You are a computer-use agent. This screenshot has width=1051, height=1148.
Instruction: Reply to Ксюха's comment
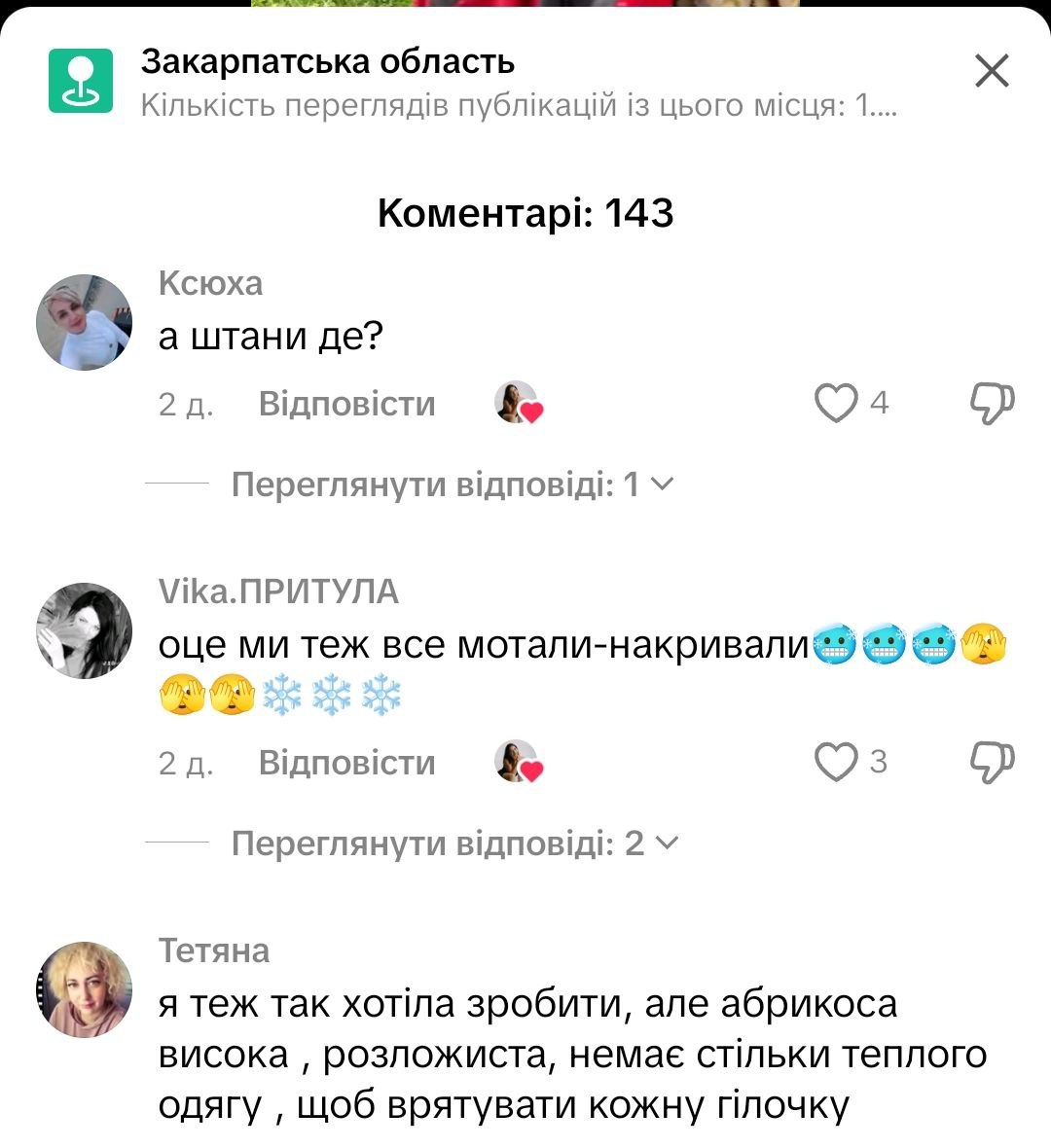pyautogui.click(x=346, y=404)
